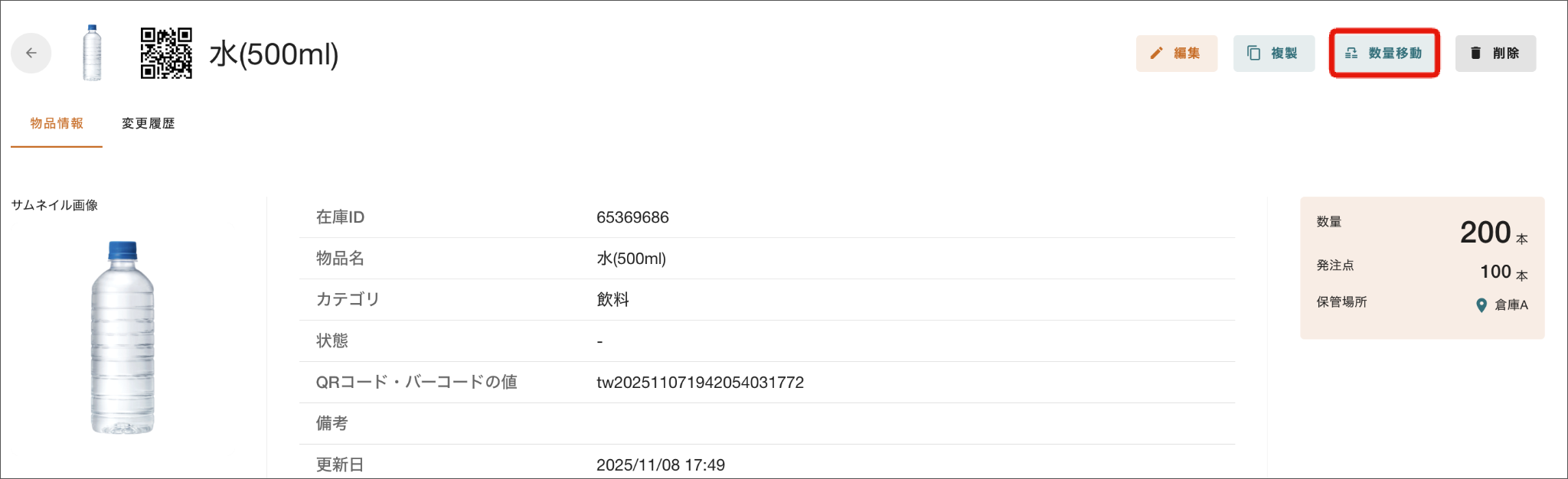This screenshot has height=479, width=1568.
Task: Open 数量移動 quantity transfer
Action: (1384, 54)
